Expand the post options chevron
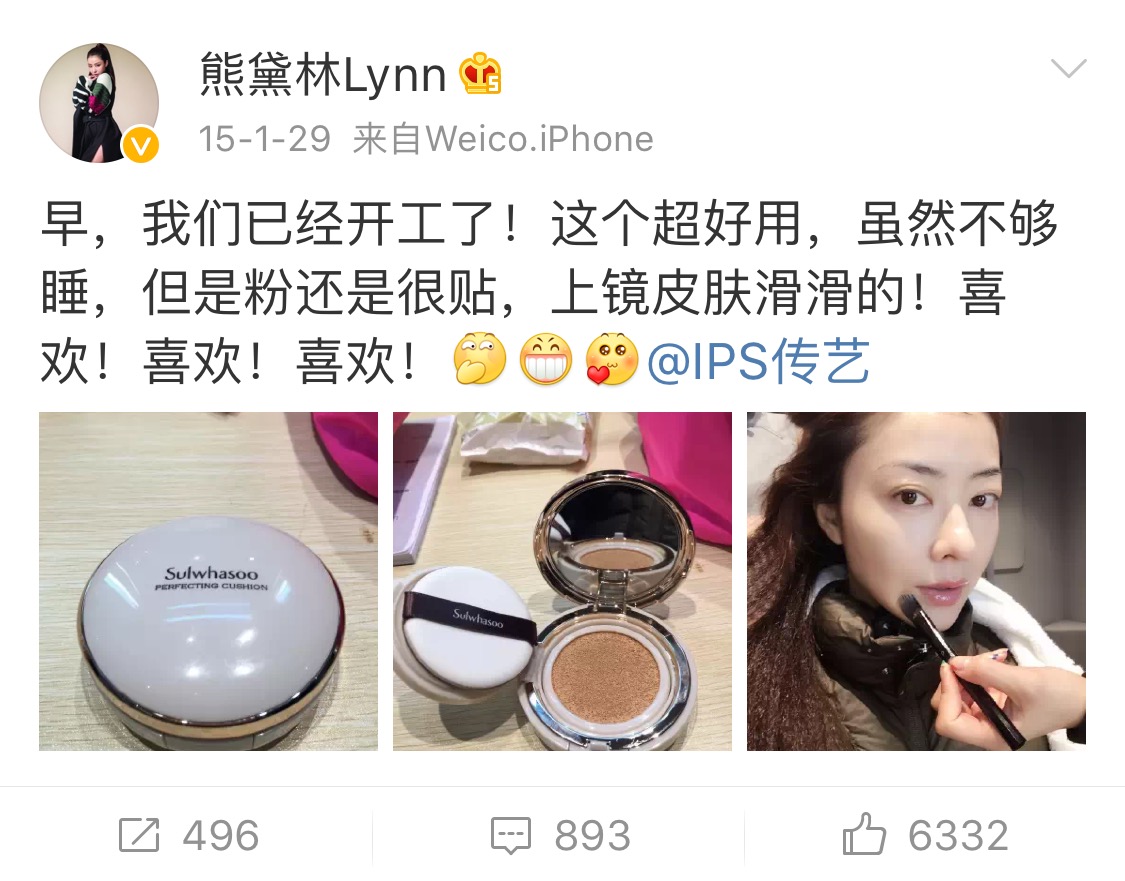 coord(1068,69)
